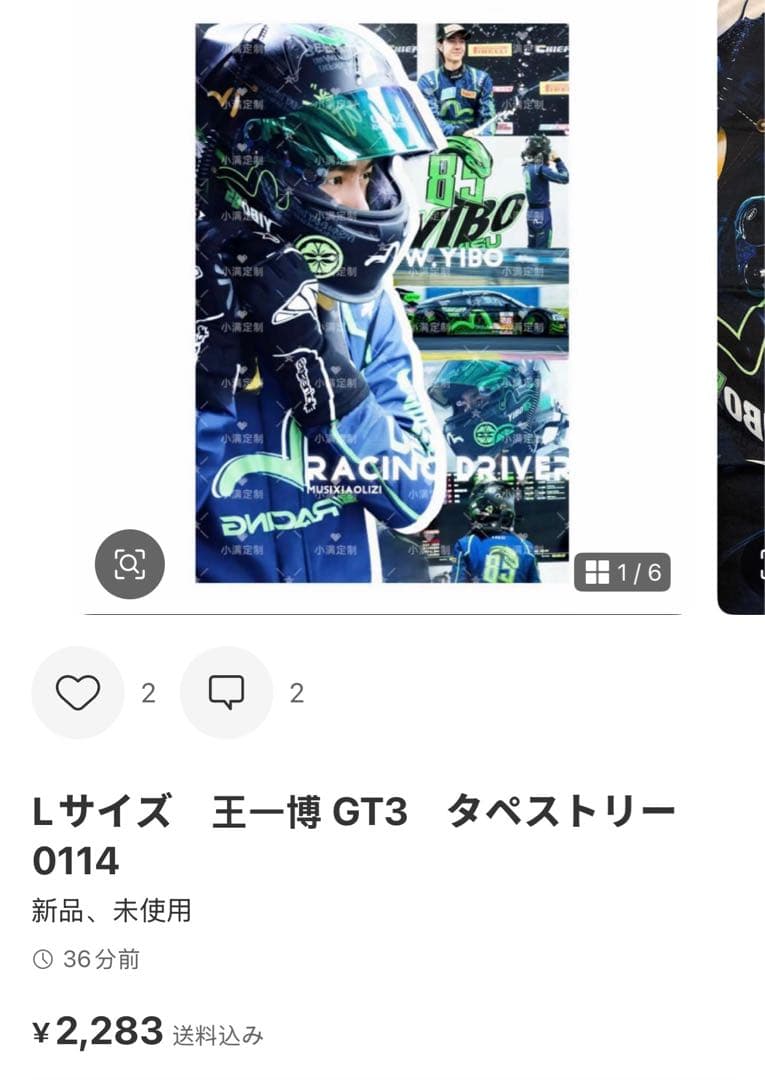Open image search via the lens icon
The image size is (765, 1080).
(x=129, y=564)
